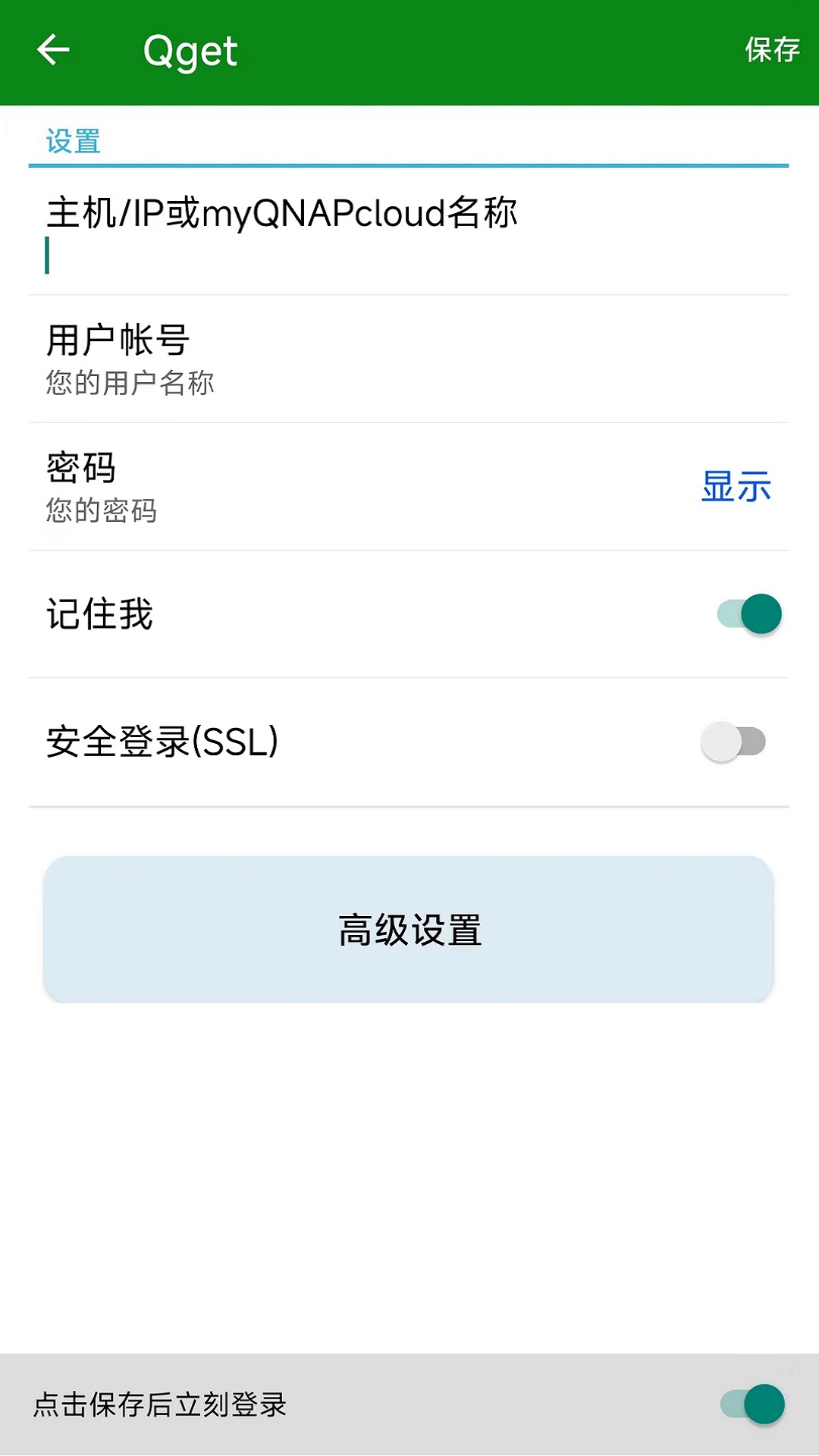Image resolution: width=819 pixels, height=1456 pixels.
Task: Tap the 您的密码 placeholder text
Action: [x=101, y=510]
